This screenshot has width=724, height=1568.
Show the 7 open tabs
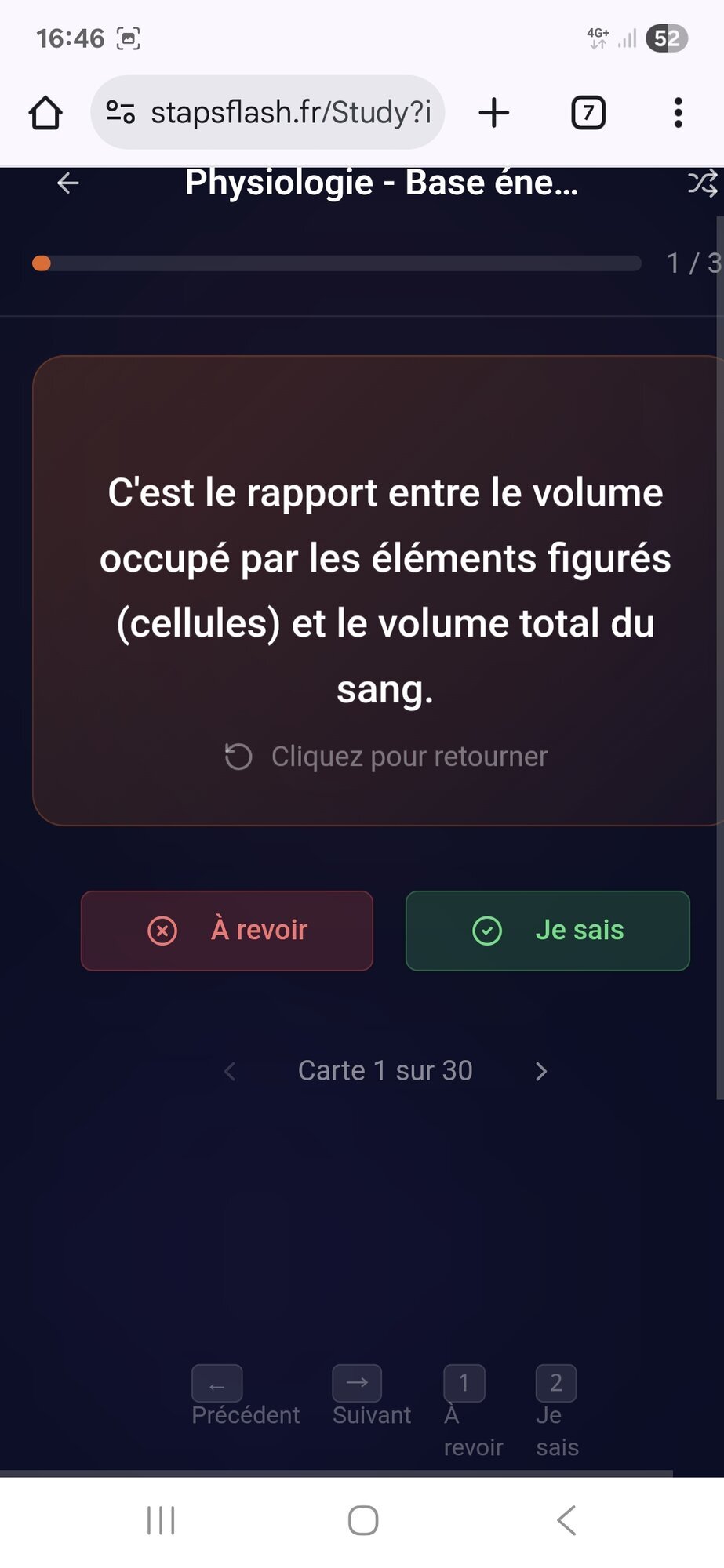[588, 113]
